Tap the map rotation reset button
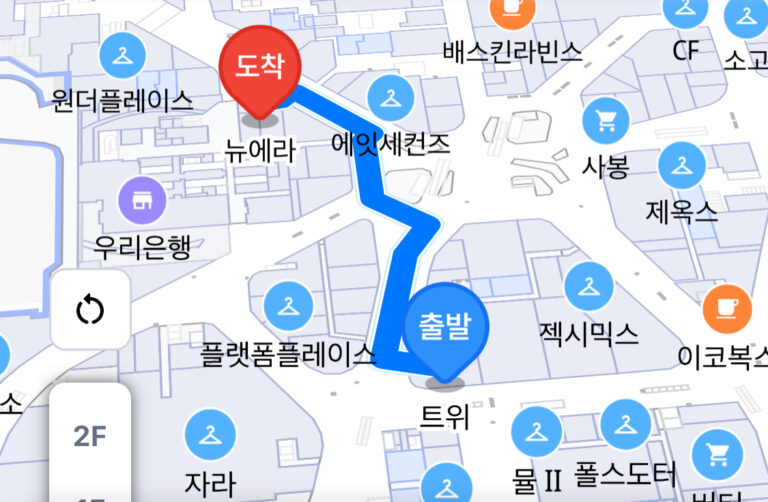Image resolution: width=768 pixels, height=502 pixels. (90, 310)
